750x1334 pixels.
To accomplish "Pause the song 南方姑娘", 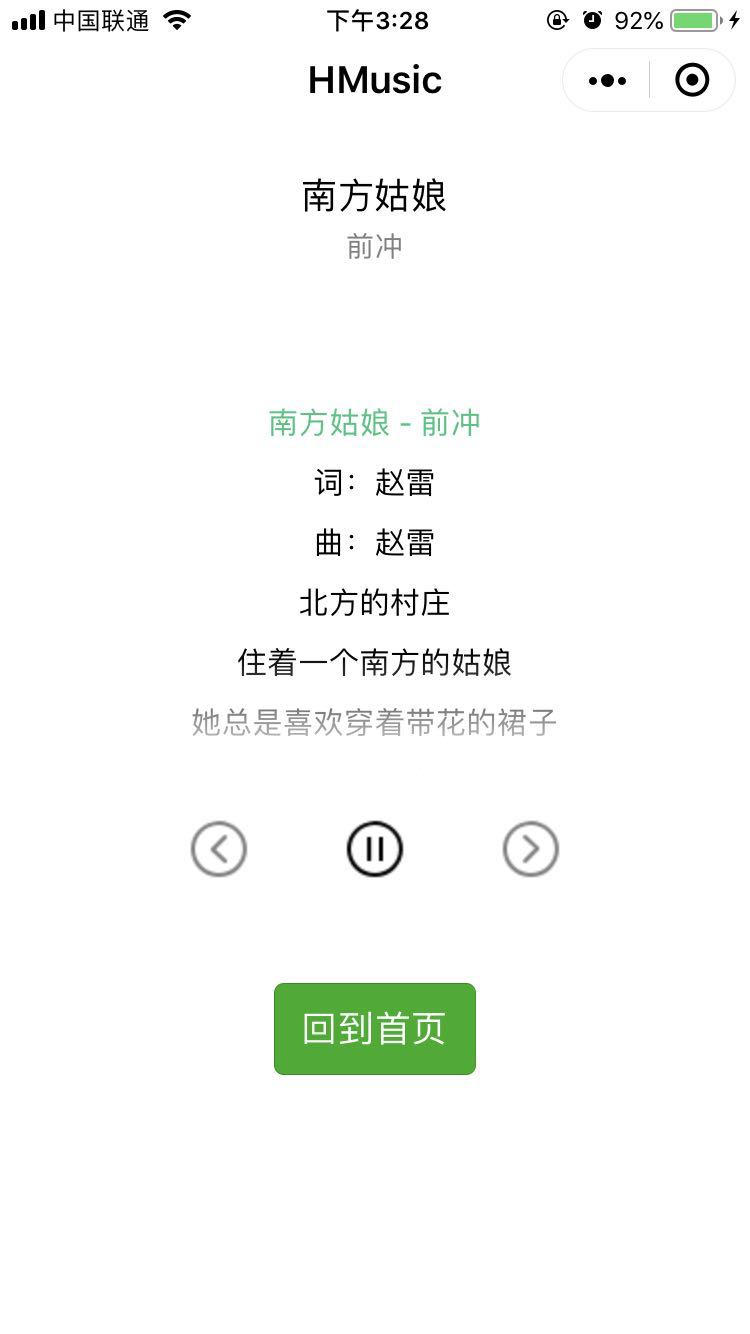I will click(375, 849).
